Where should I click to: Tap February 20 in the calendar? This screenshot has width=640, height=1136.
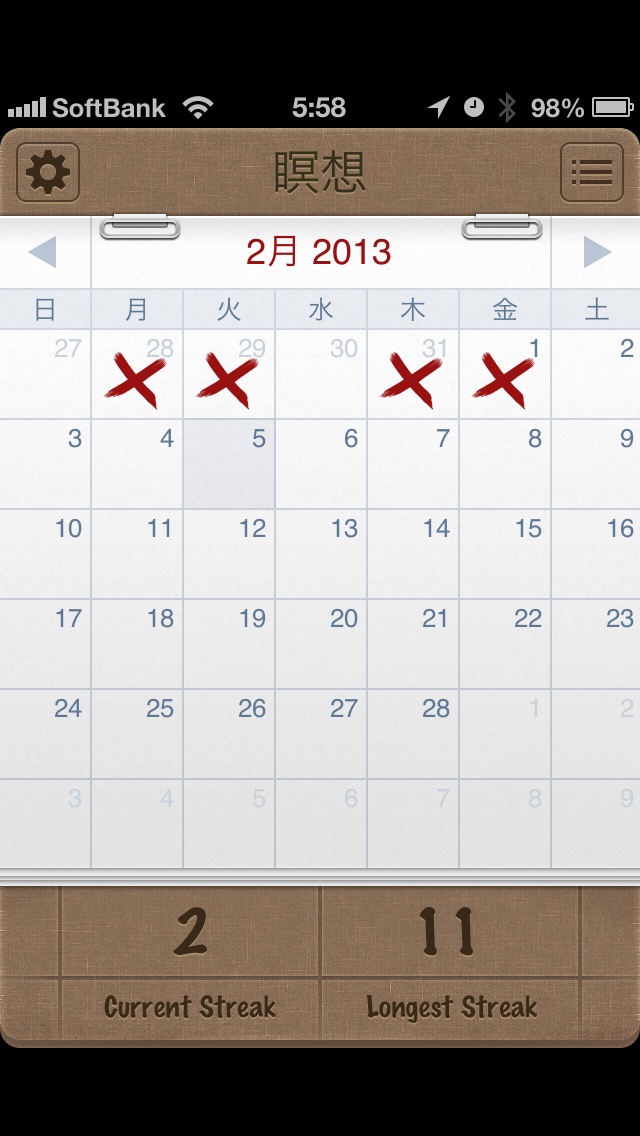321,644
